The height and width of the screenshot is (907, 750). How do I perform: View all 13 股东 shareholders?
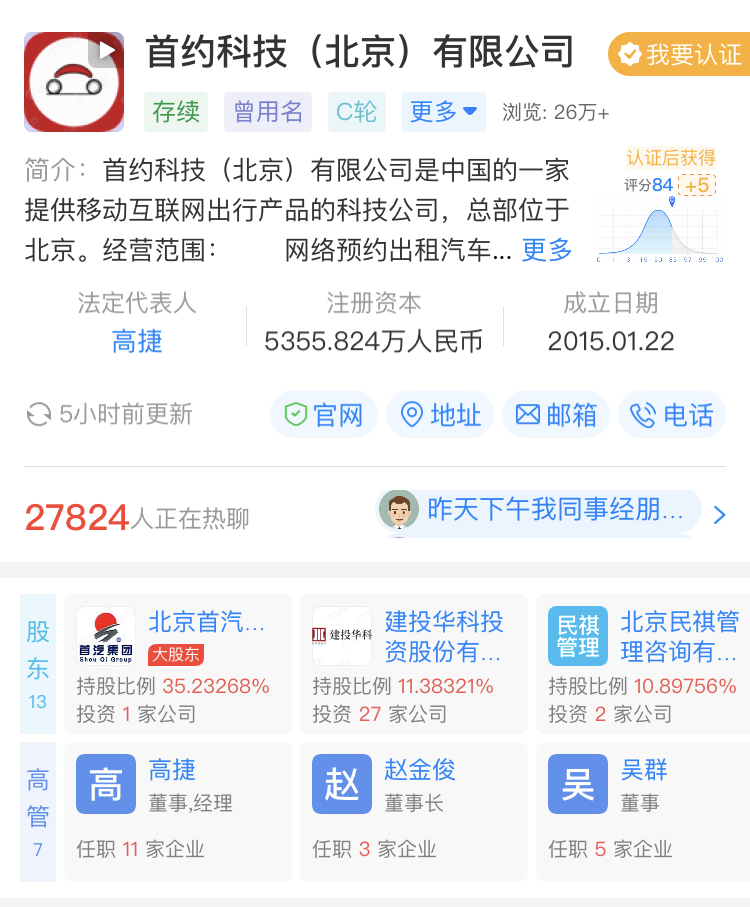pos(38,664)
